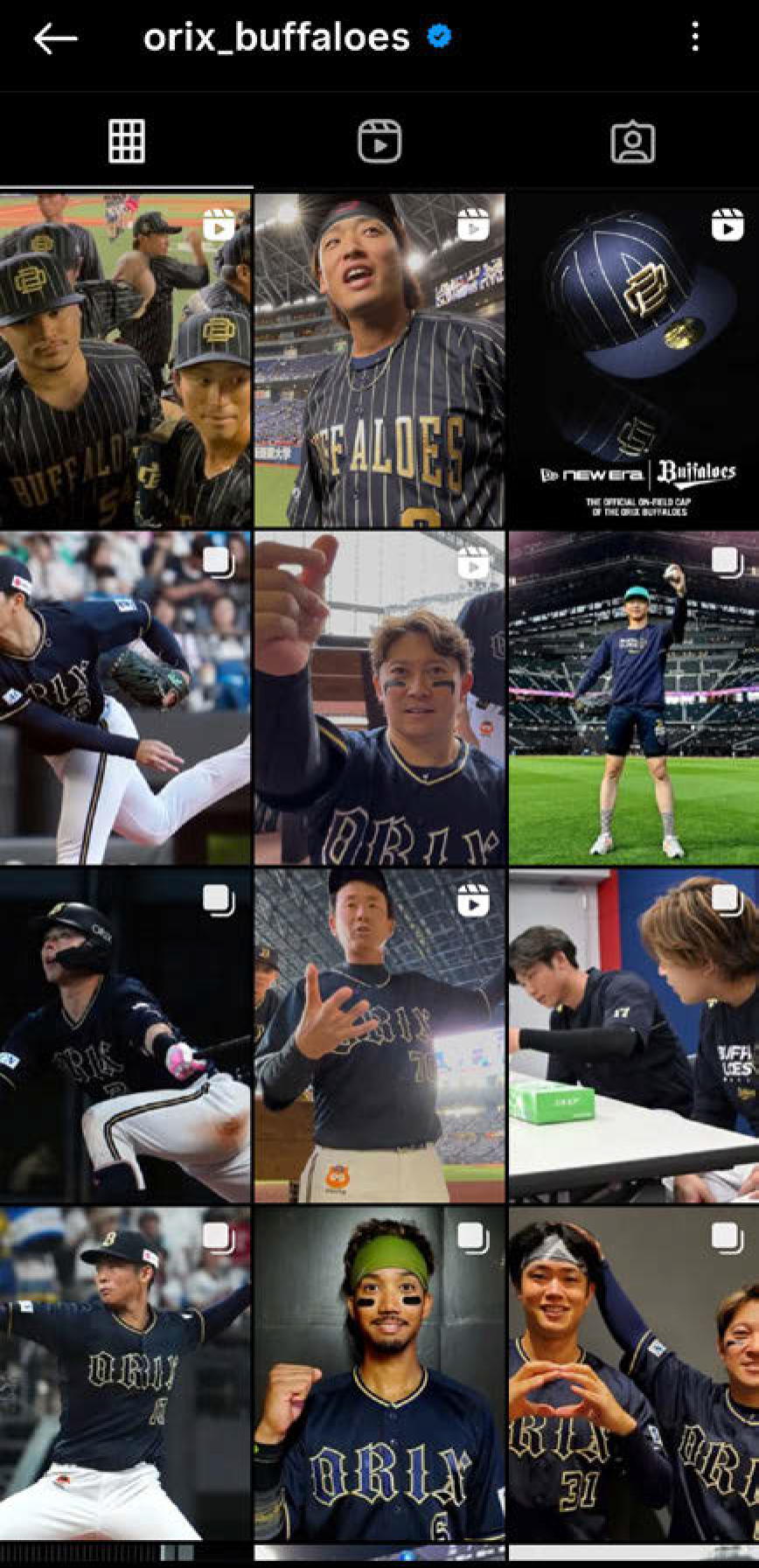Open reel of player with eye black pointing

tap(379, 698)
